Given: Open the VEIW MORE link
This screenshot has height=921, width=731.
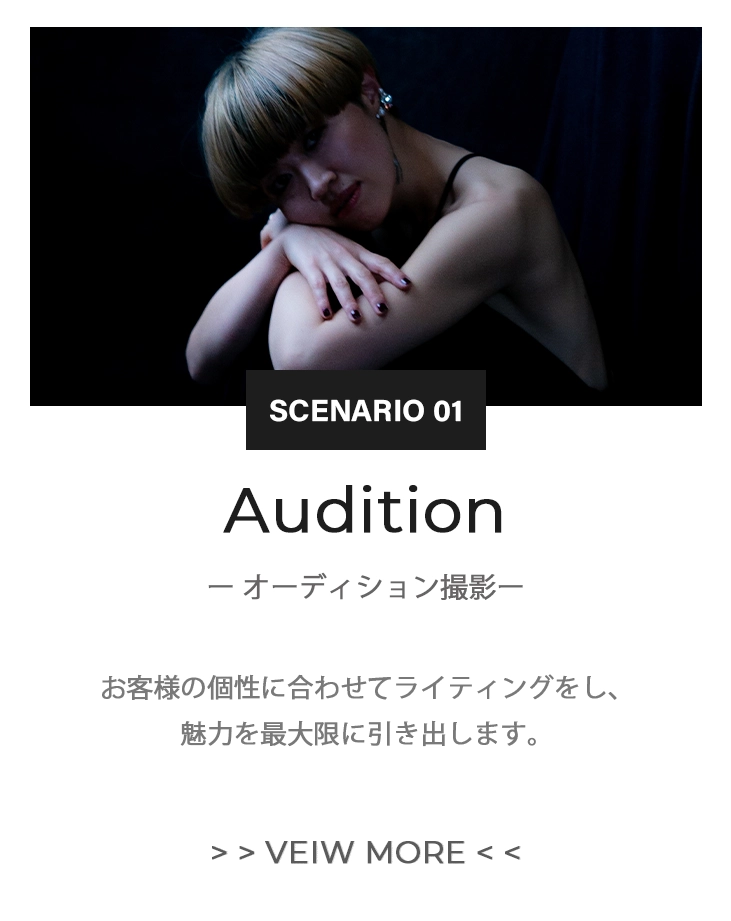Looking at the screenshot, I should [x=365, y=853].
